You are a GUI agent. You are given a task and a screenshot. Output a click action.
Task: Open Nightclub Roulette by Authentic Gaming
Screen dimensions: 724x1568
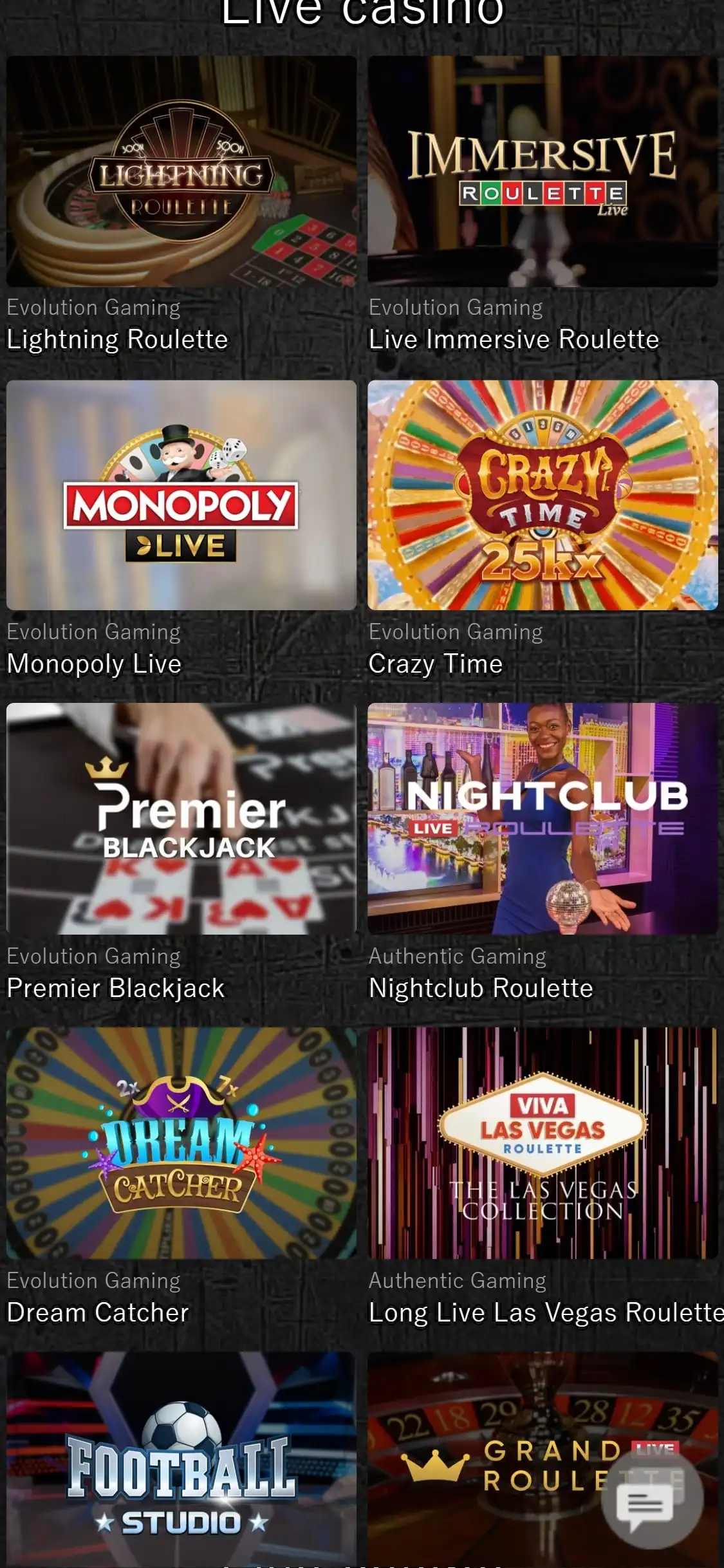click(542, 819)
